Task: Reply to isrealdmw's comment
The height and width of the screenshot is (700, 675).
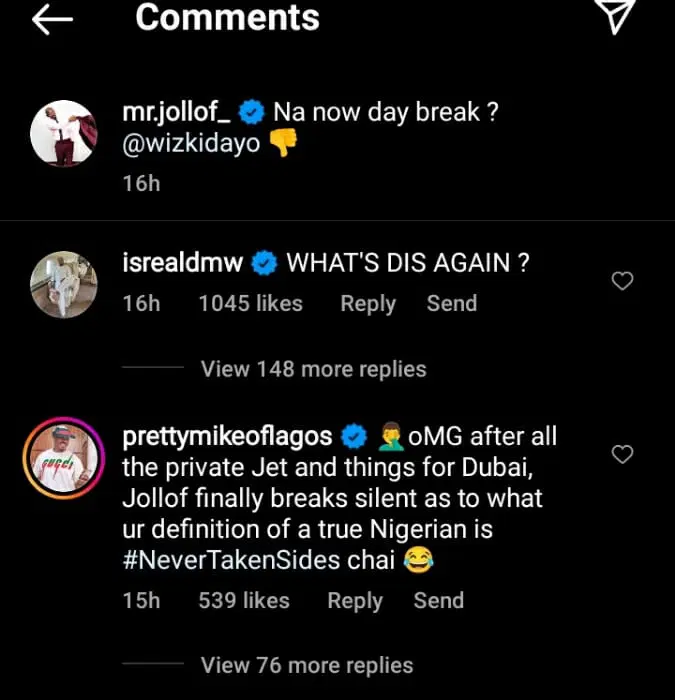Action: (368, 303)
